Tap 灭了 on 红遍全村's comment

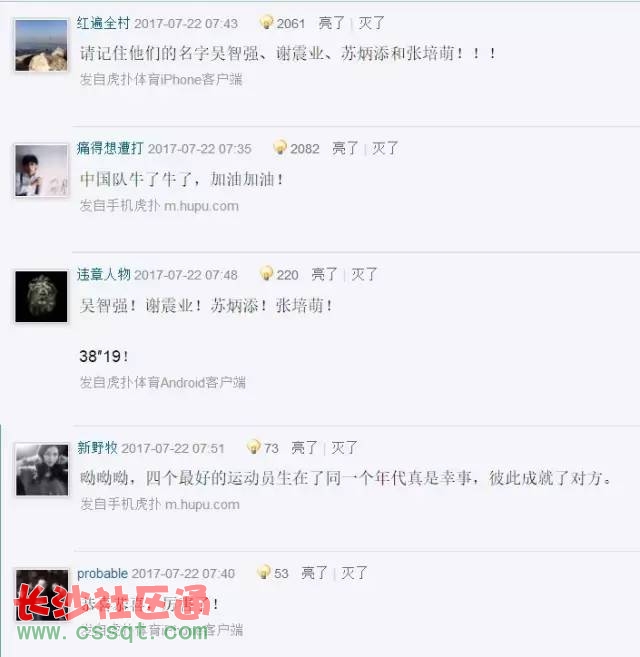372,22
